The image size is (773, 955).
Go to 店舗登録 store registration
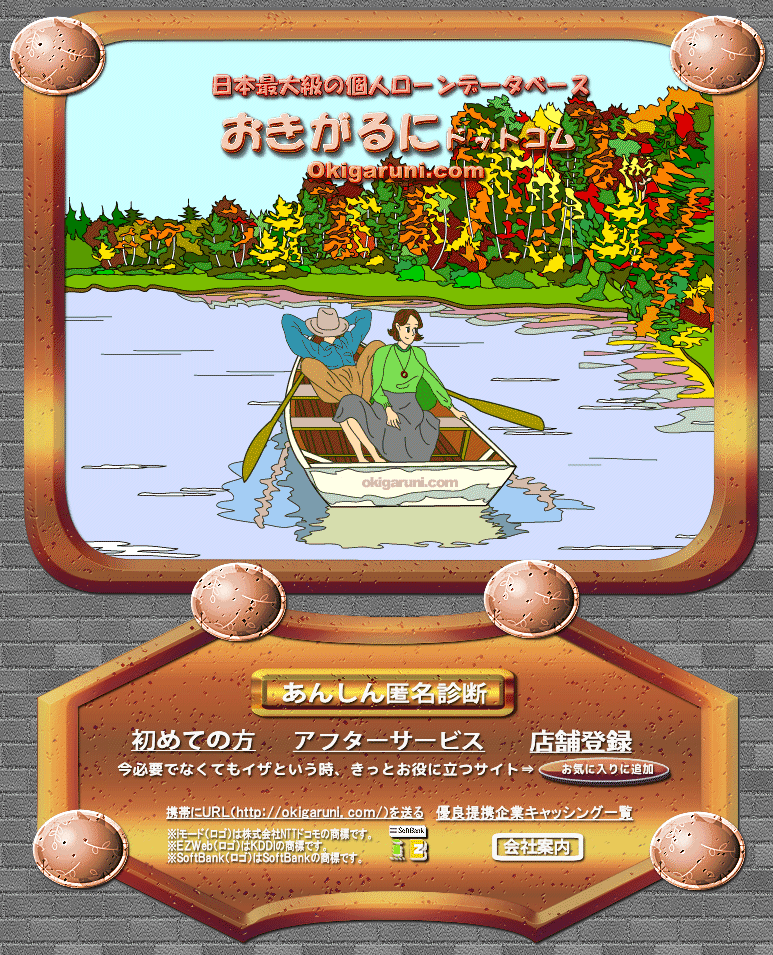pos(580,741)
